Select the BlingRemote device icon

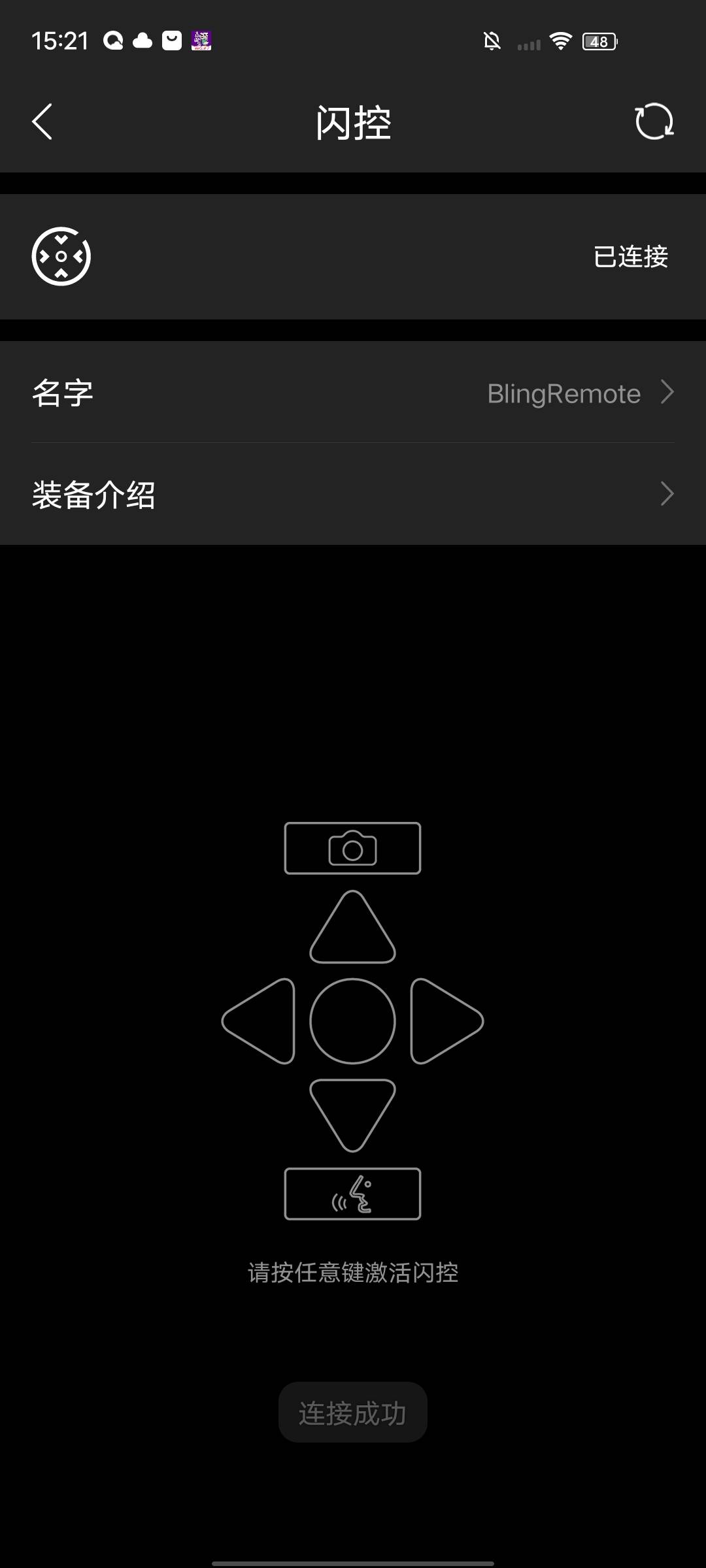coord(60,257)
